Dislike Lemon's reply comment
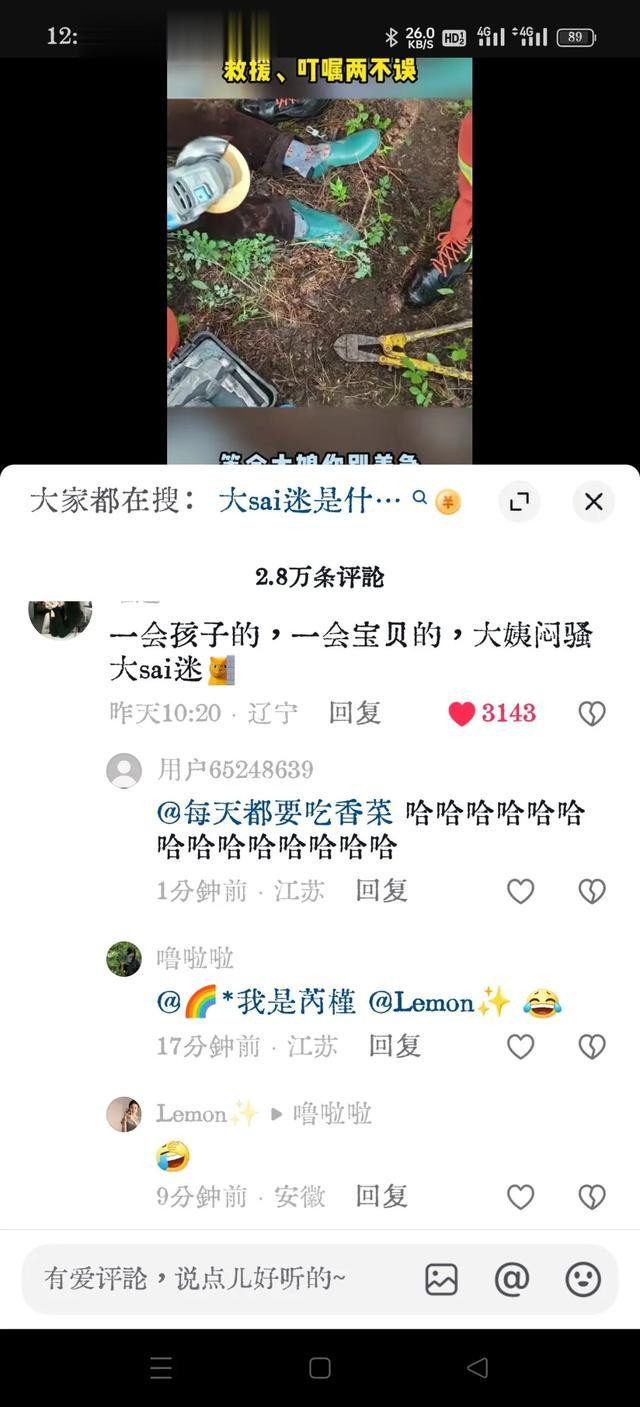This screenshot has height=1407, width=640. coord(592,1196)
